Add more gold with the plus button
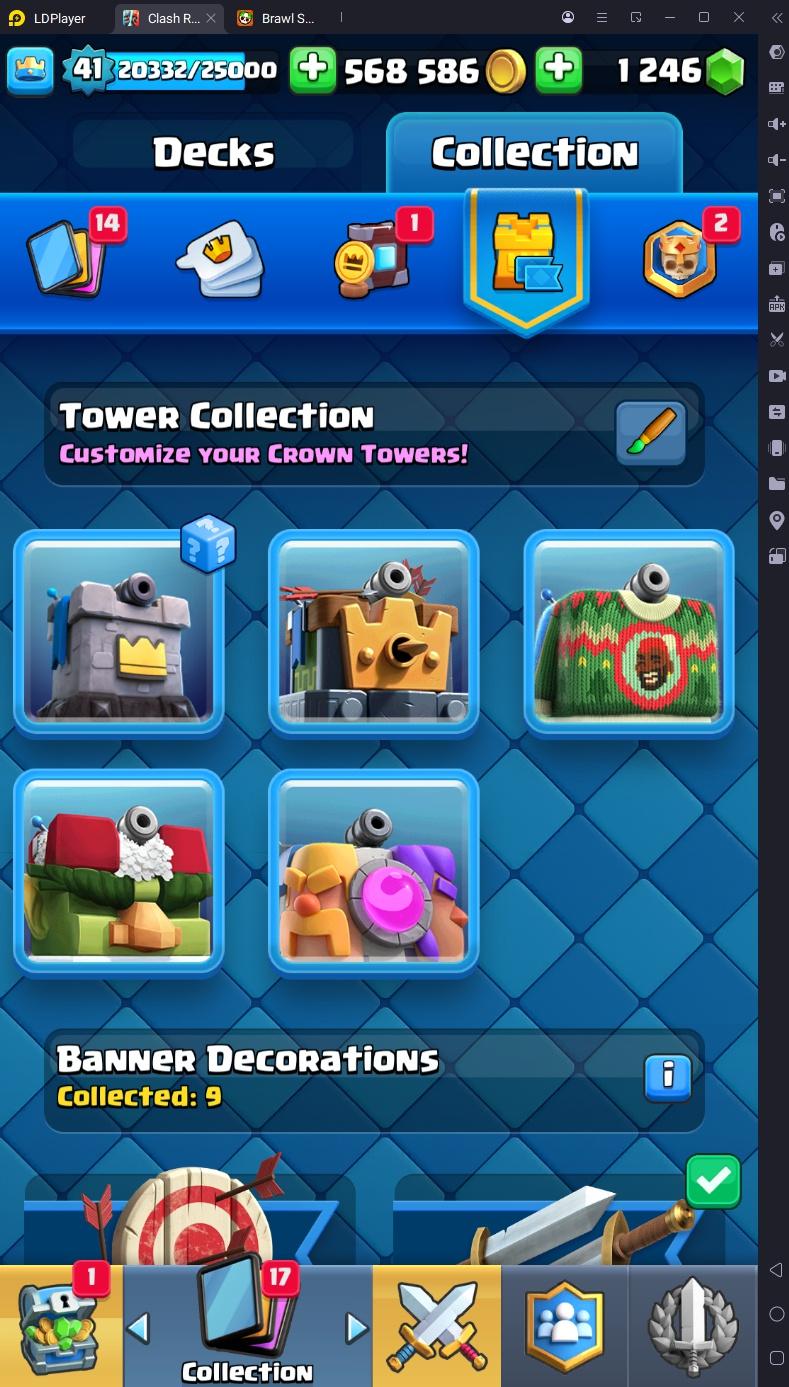789x1387 pixels. coord(313,70)
